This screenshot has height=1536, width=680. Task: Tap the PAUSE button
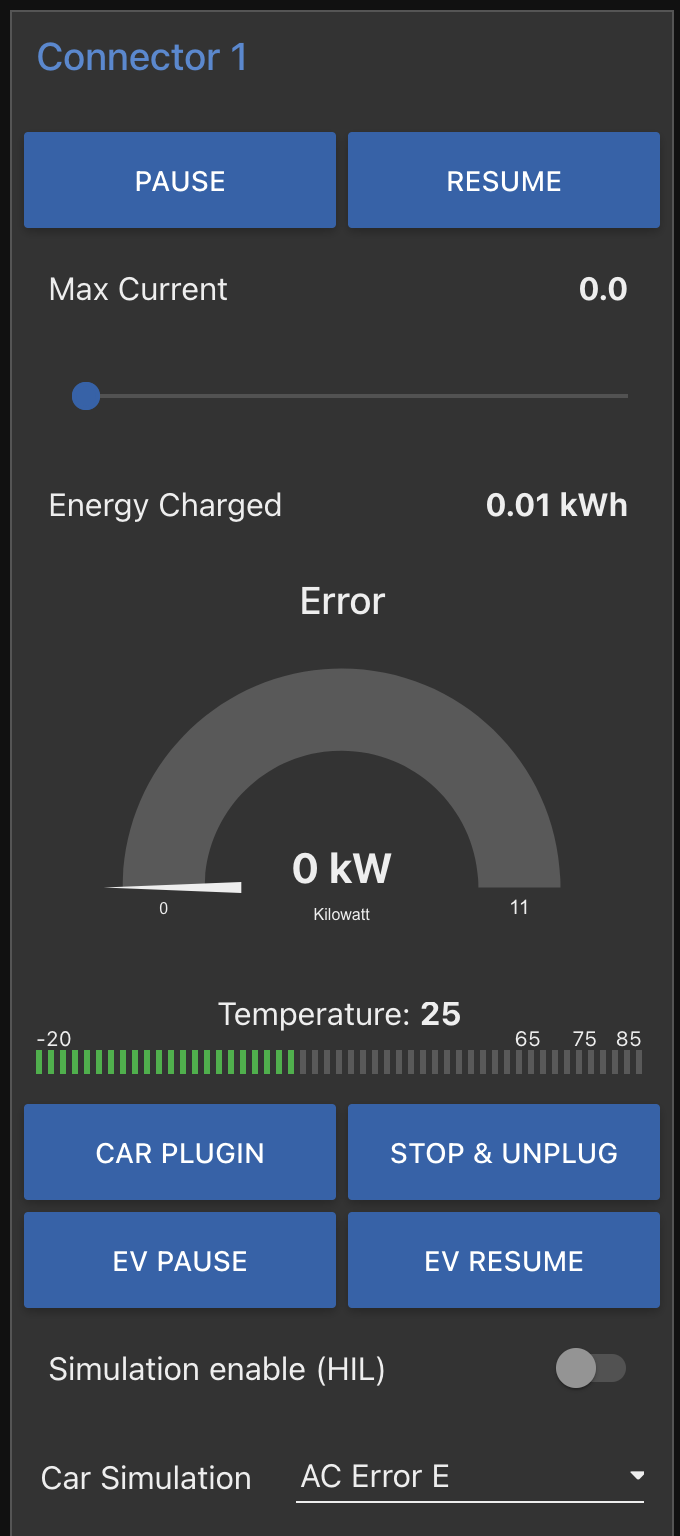tap(180, 180)
